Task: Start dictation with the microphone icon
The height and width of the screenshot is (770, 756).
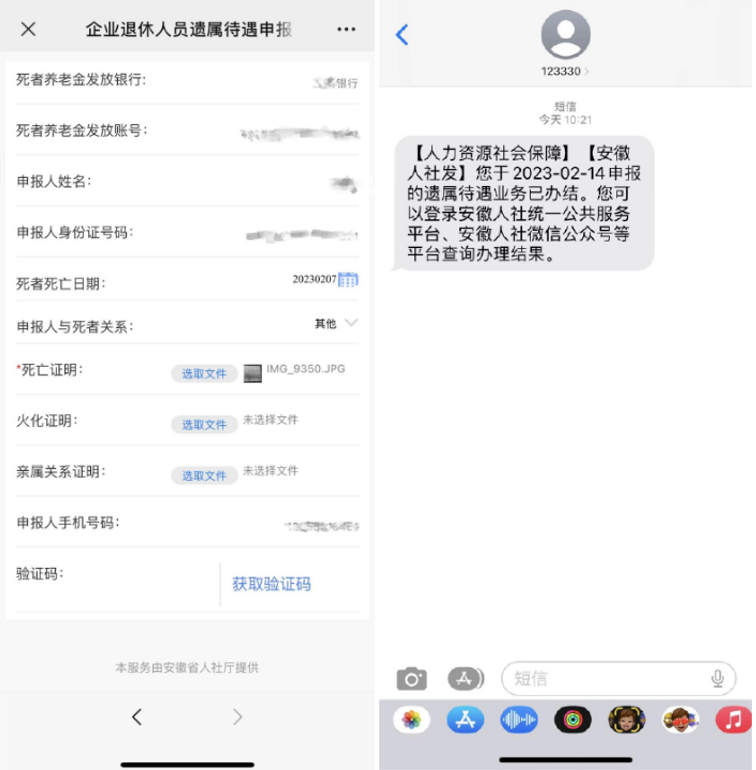Action: 717,679
